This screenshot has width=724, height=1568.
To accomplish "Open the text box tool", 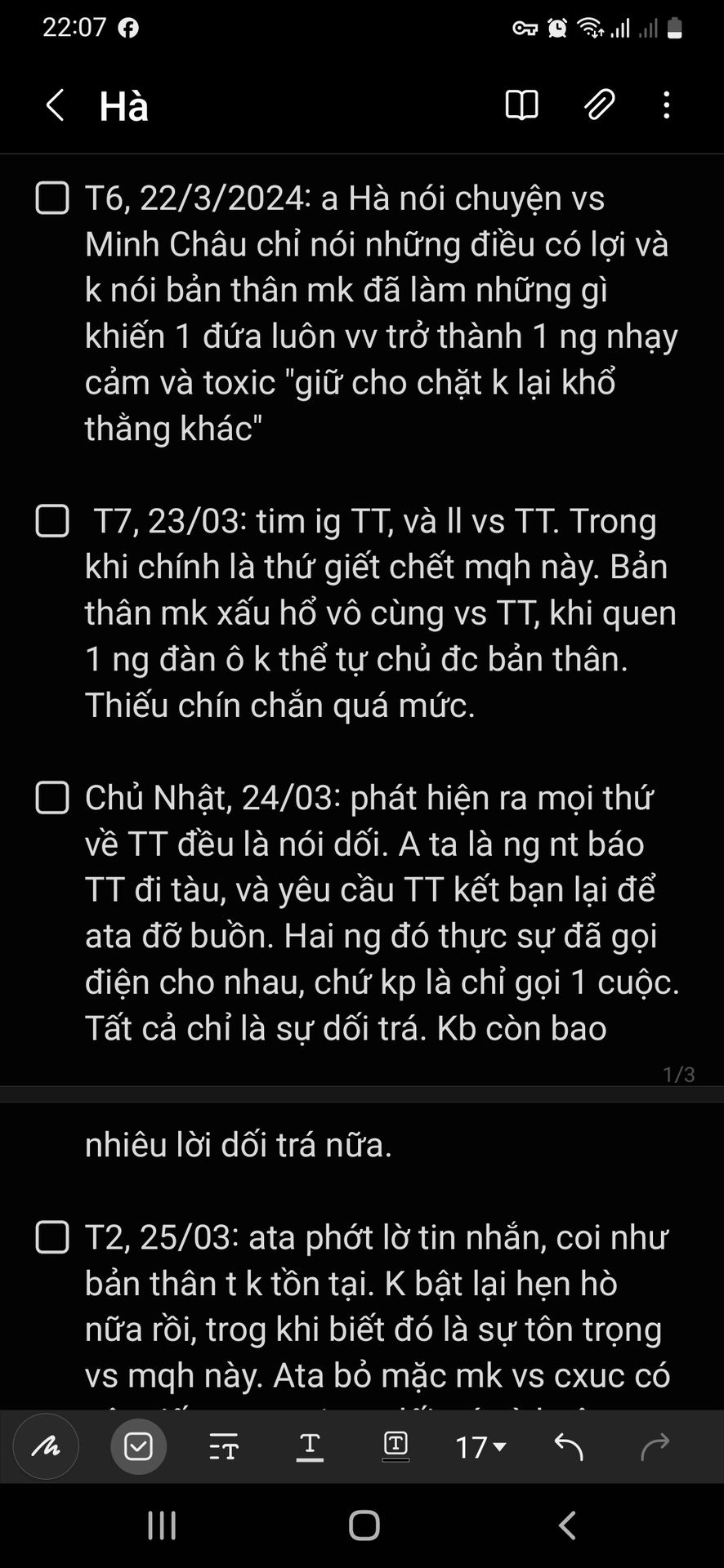I will click(396, 1446).
